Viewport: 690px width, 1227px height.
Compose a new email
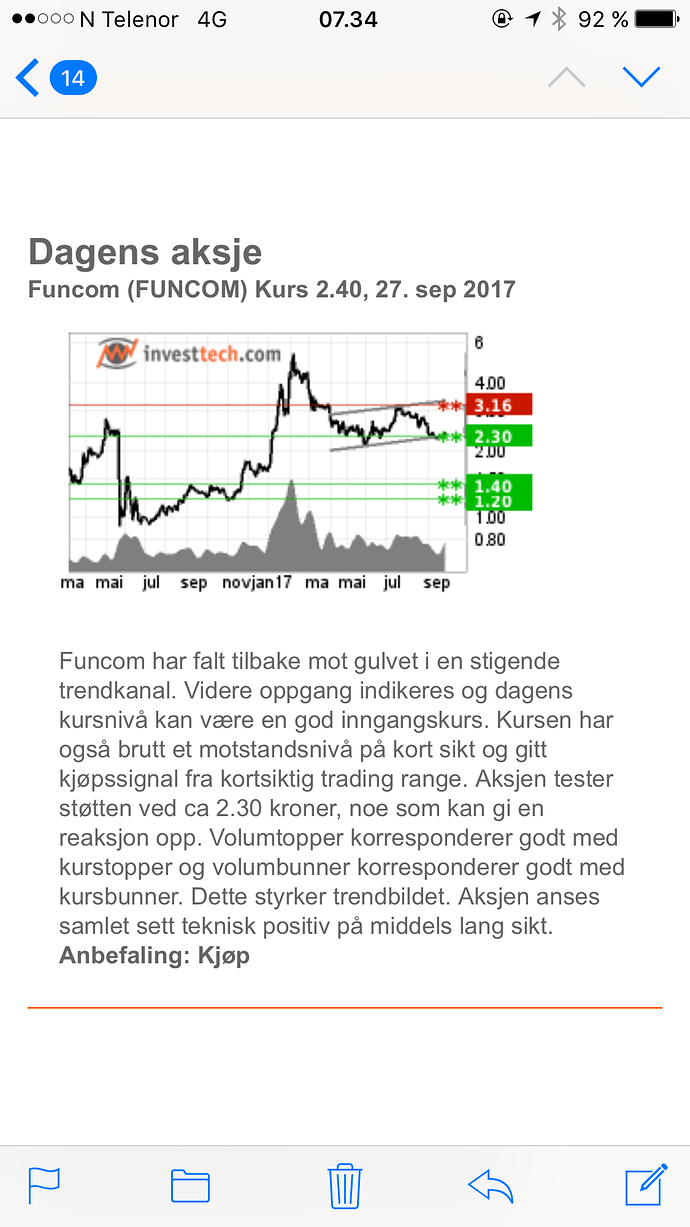pos(645,1185)
